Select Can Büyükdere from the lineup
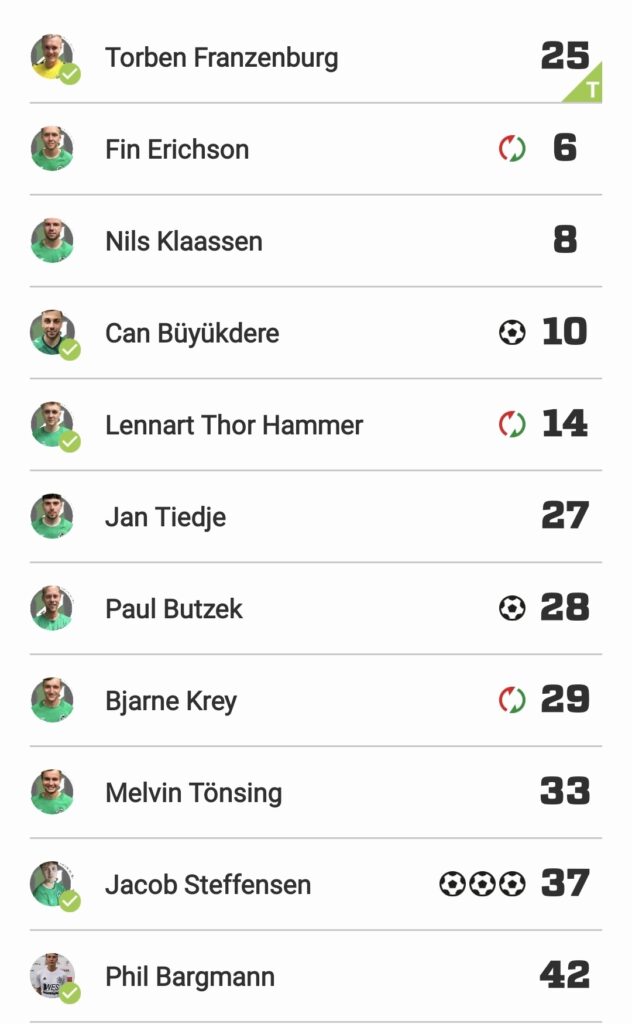Viewport: 632px width, 1024px height. tap(192, 334)
